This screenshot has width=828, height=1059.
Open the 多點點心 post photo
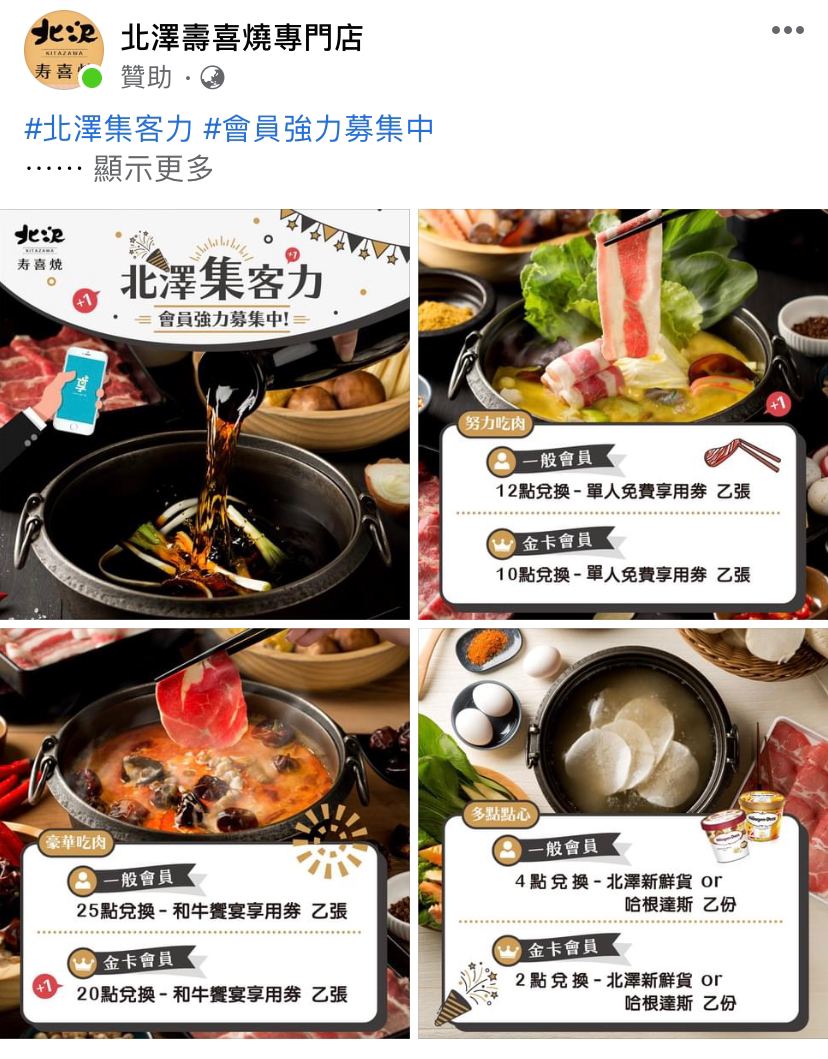tap(622, 832)
